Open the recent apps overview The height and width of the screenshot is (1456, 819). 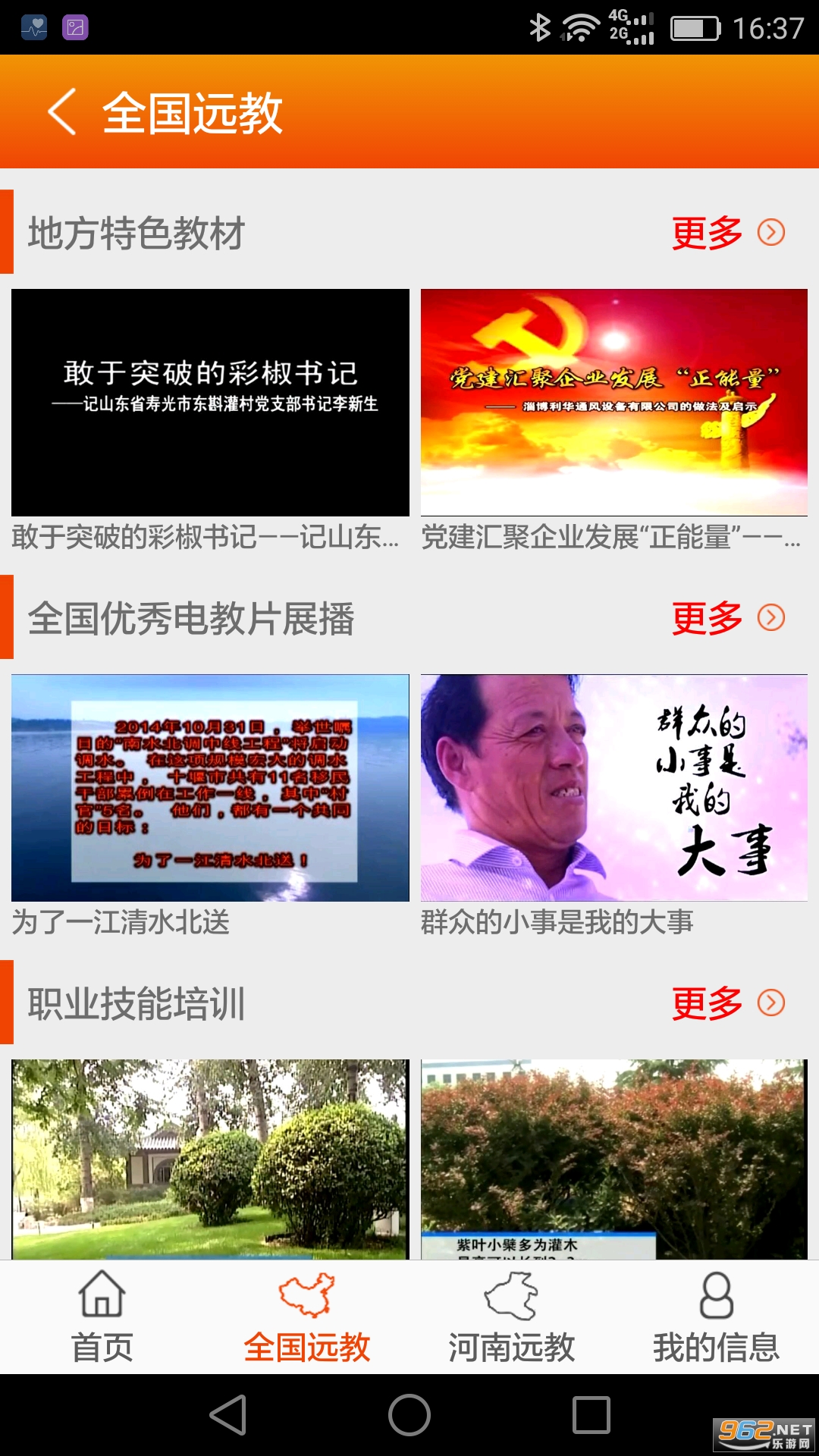tap(591, 1415)
